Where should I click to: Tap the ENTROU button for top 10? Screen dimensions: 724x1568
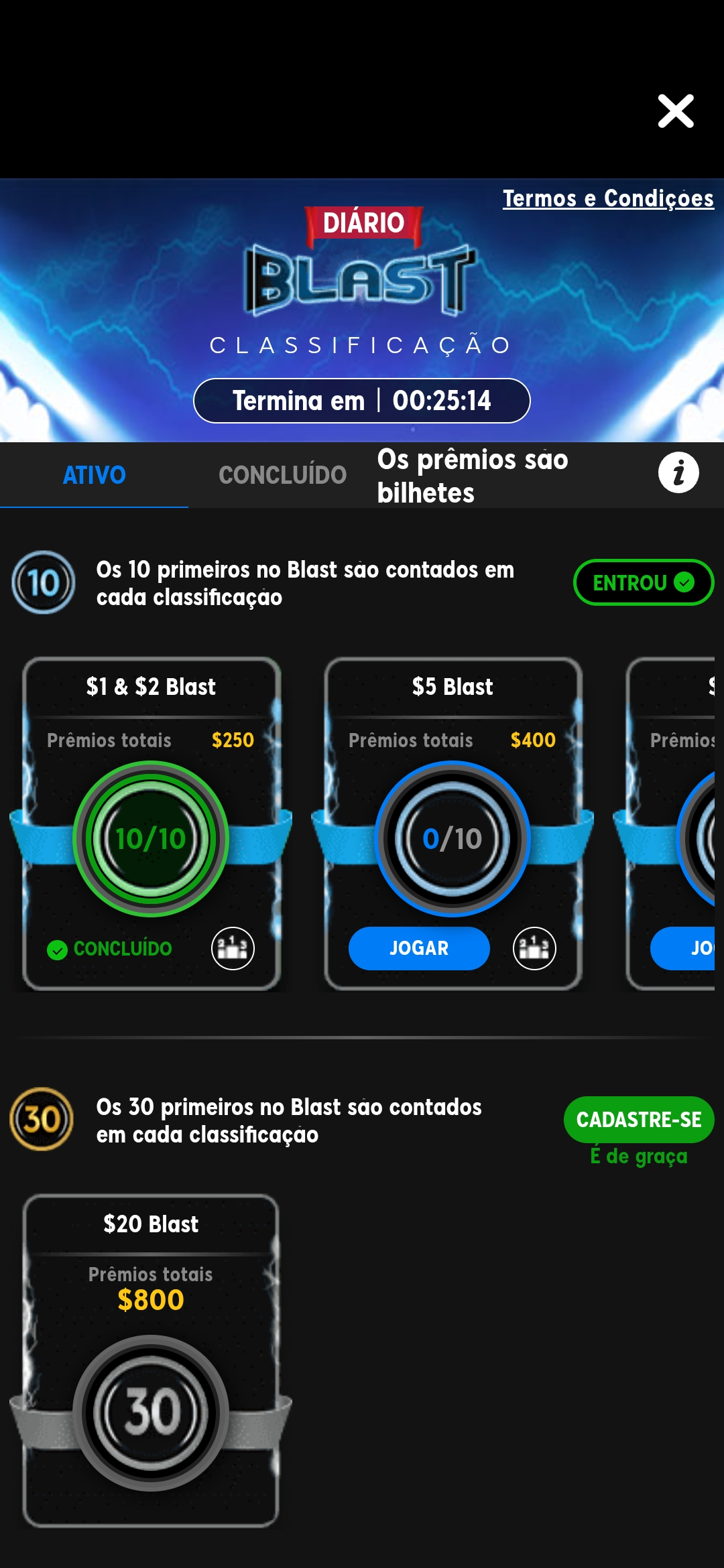tap(643, 582)
